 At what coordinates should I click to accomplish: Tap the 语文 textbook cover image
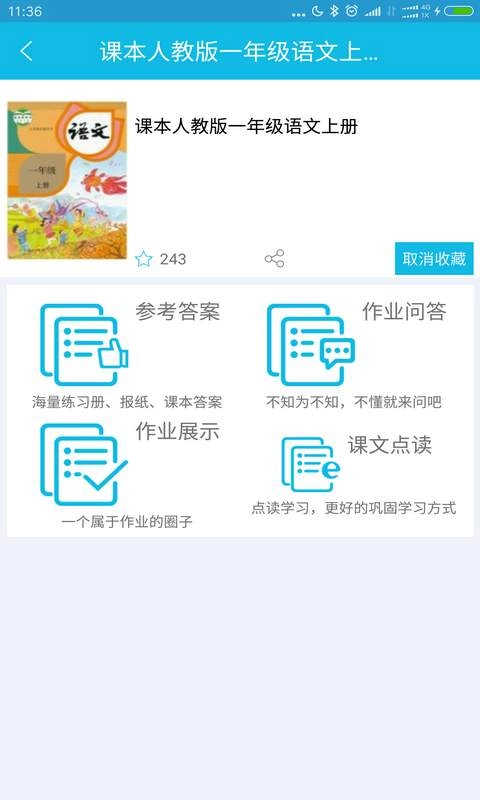pyautogui.click(x=67, y=180)
